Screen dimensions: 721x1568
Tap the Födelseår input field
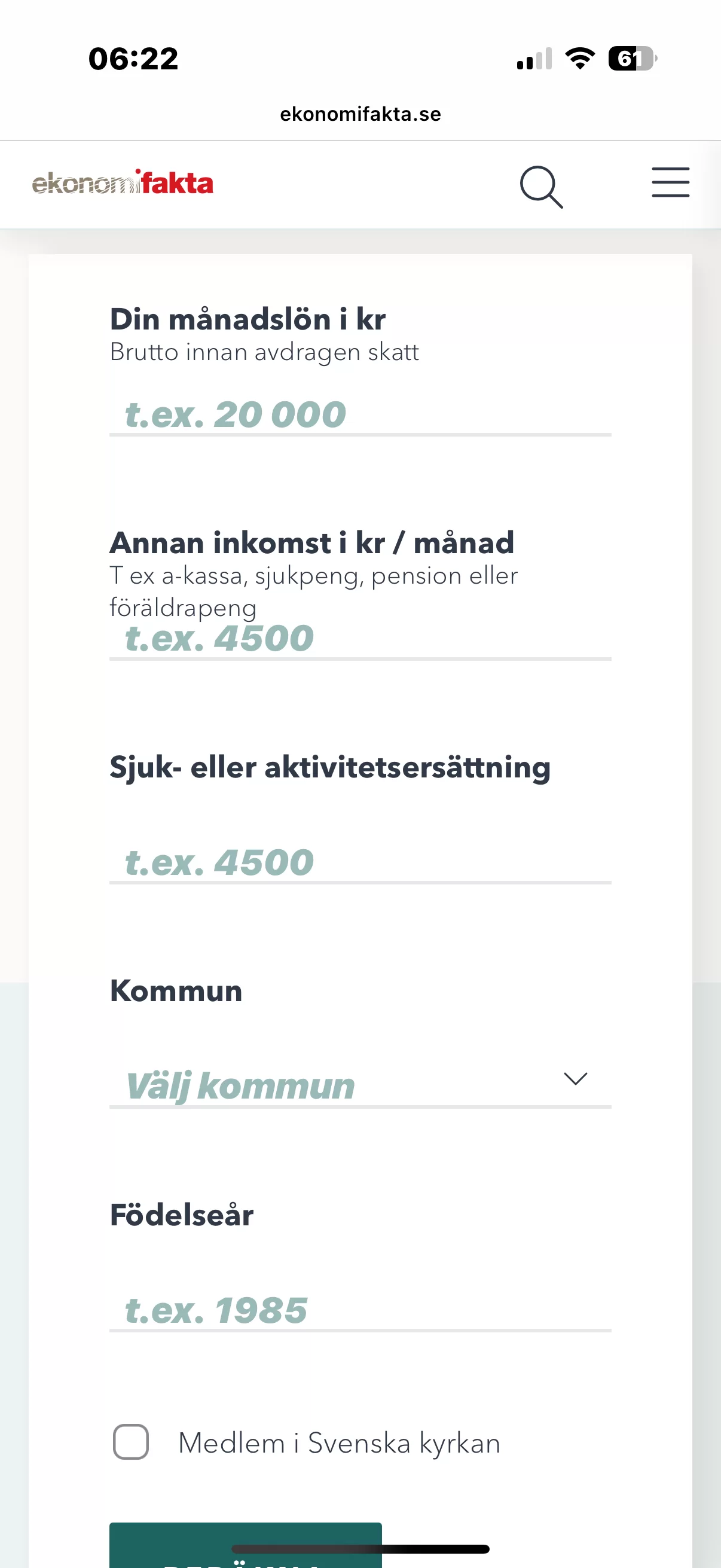coord(359,1310)
